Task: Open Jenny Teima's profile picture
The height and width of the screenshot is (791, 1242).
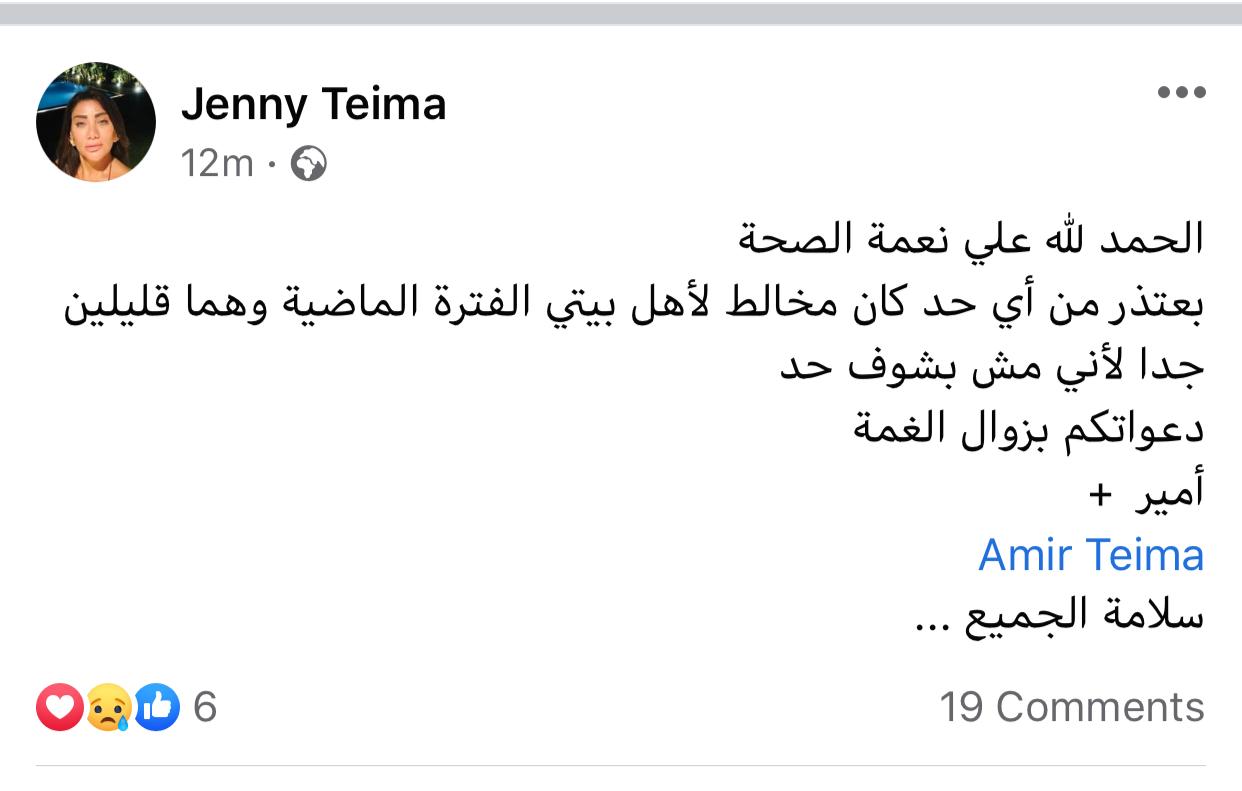Action: pos(96,122)
